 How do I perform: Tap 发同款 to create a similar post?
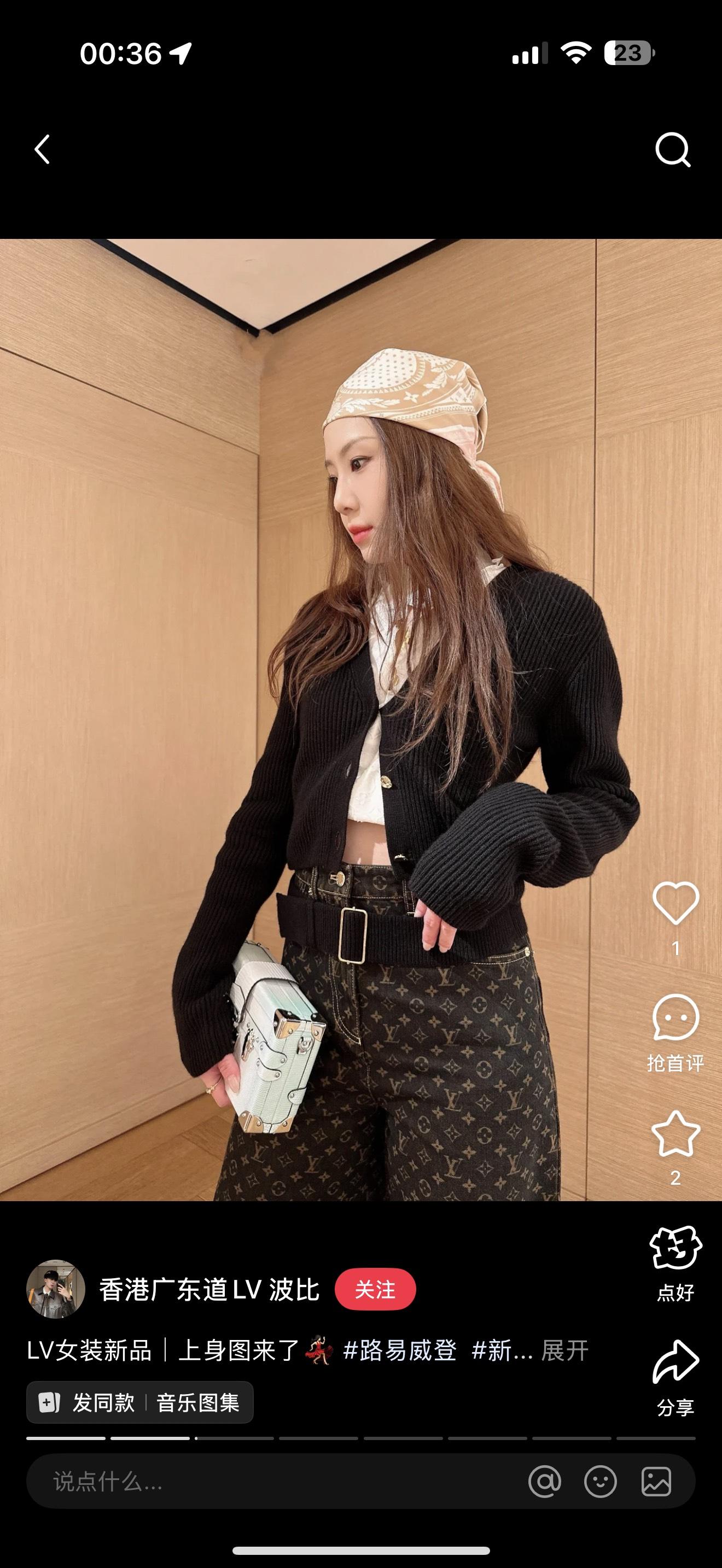(89, 1403)
